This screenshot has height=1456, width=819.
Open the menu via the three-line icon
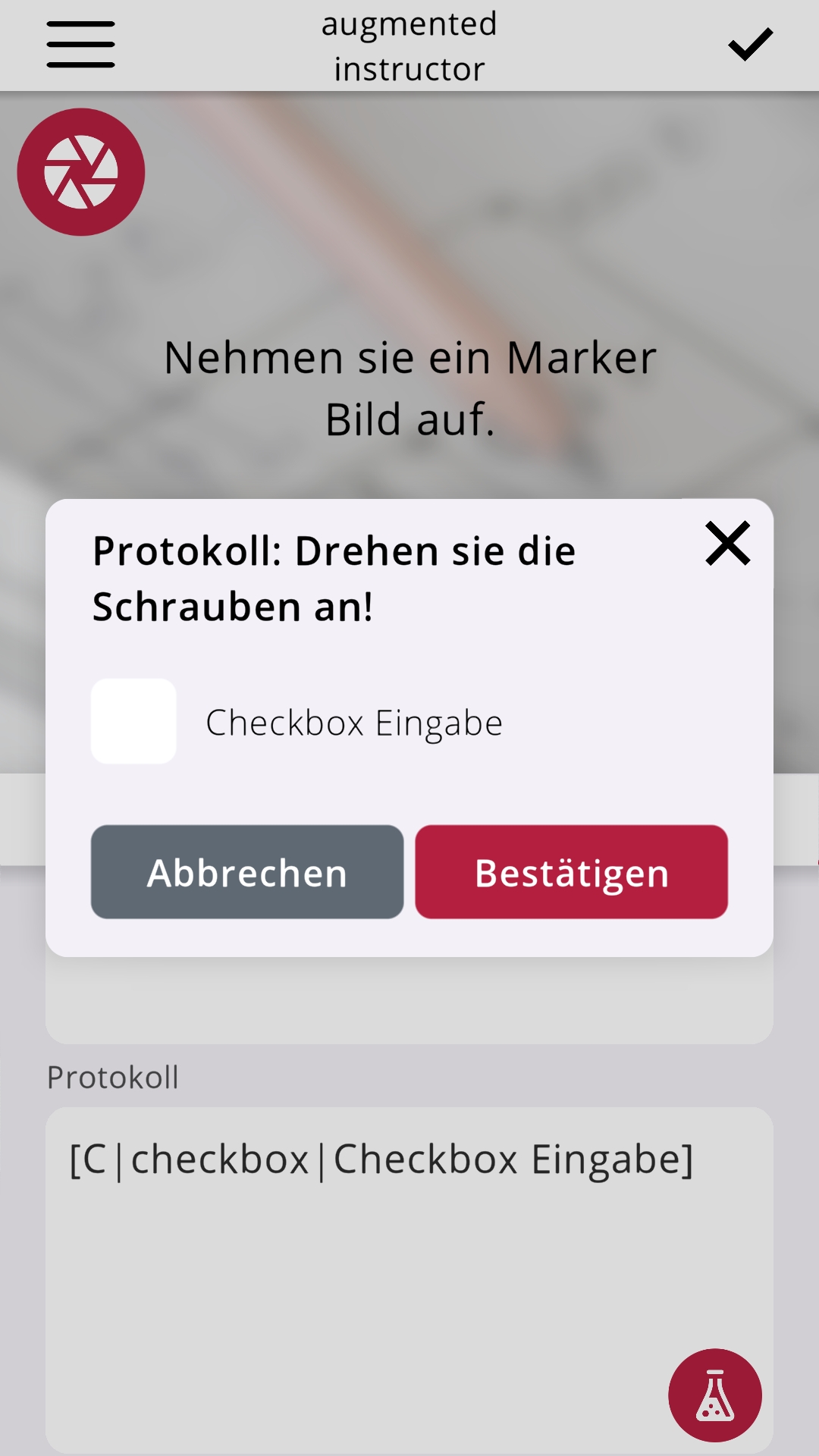point(80,45)
